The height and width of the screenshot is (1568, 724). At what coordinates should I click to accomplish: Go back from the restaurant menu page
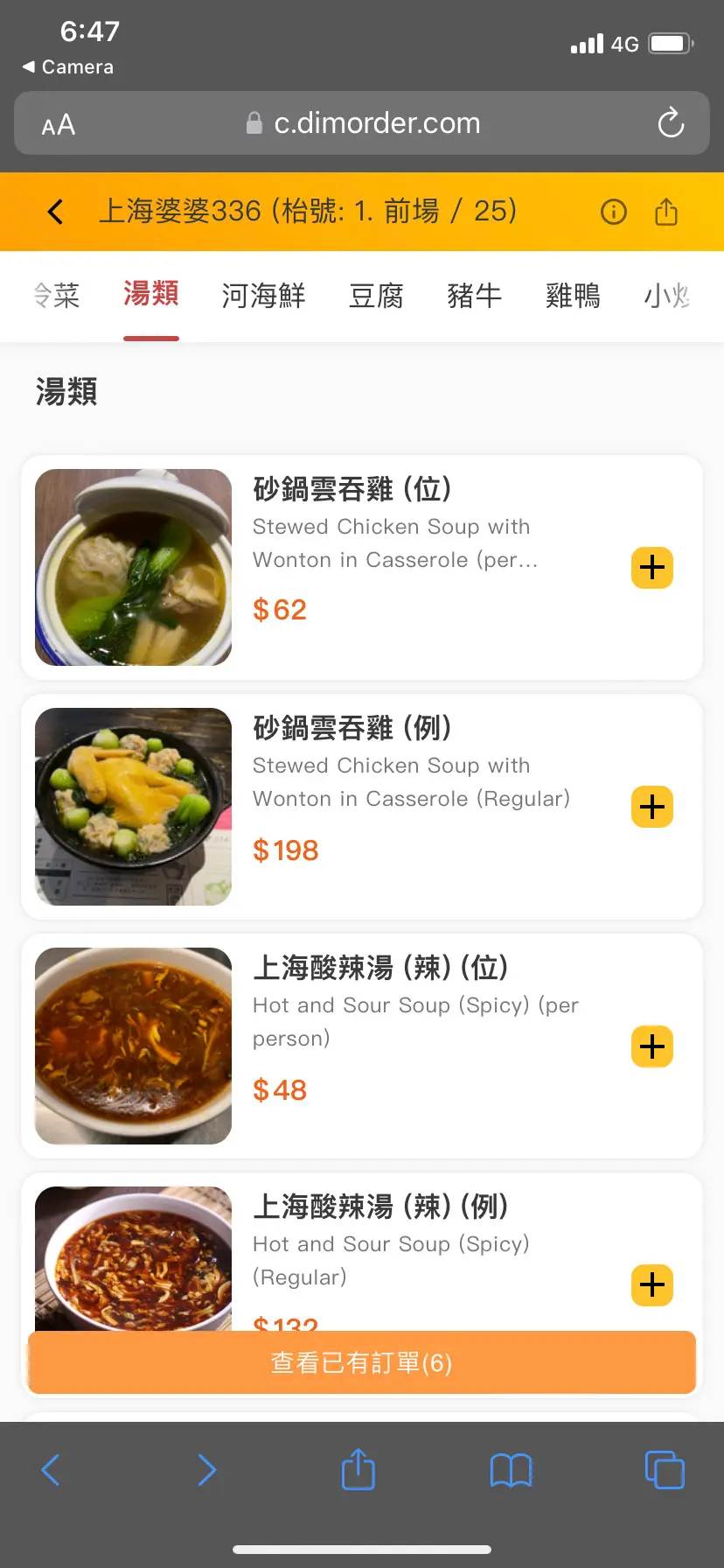click(x=55, y=212)
